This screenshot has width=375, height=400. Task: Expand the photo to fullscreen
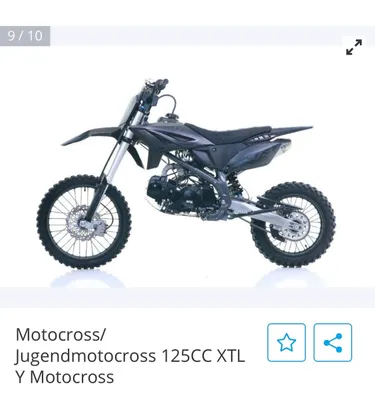click(354, 47)
